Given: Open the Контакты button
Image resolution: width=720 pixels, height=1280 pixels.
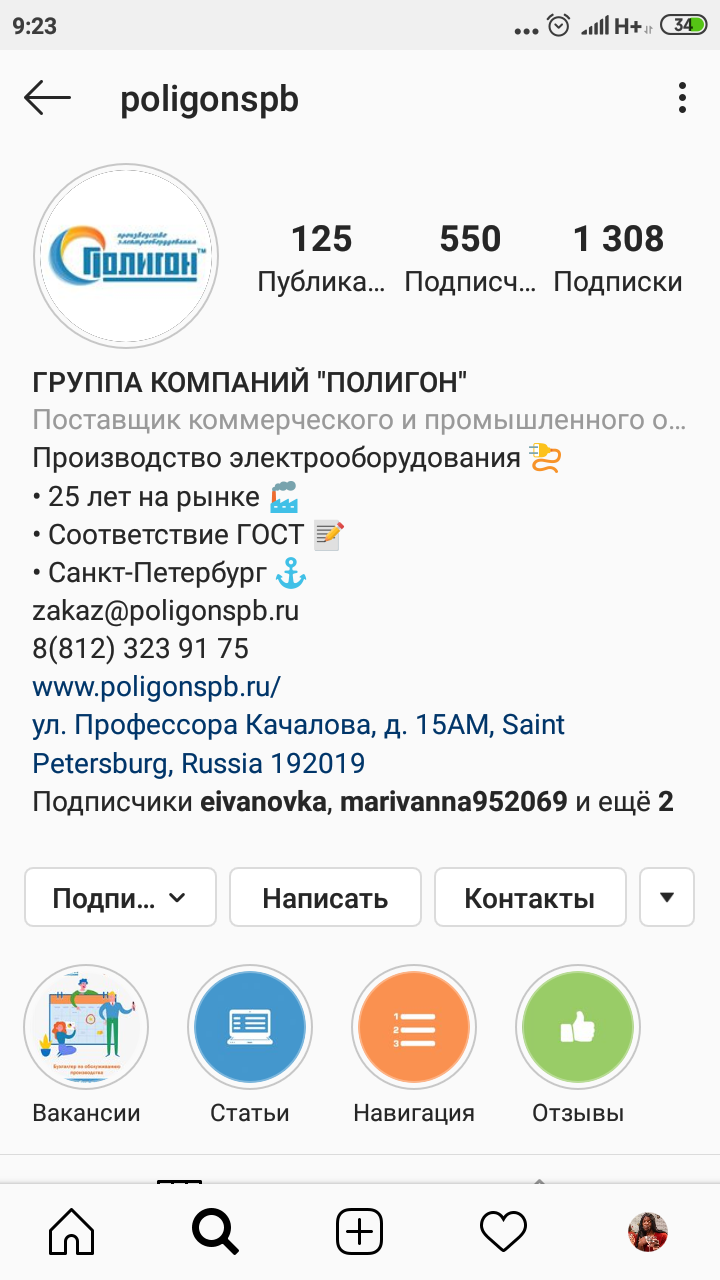Looking at the screenshot, I should [530, 897].
